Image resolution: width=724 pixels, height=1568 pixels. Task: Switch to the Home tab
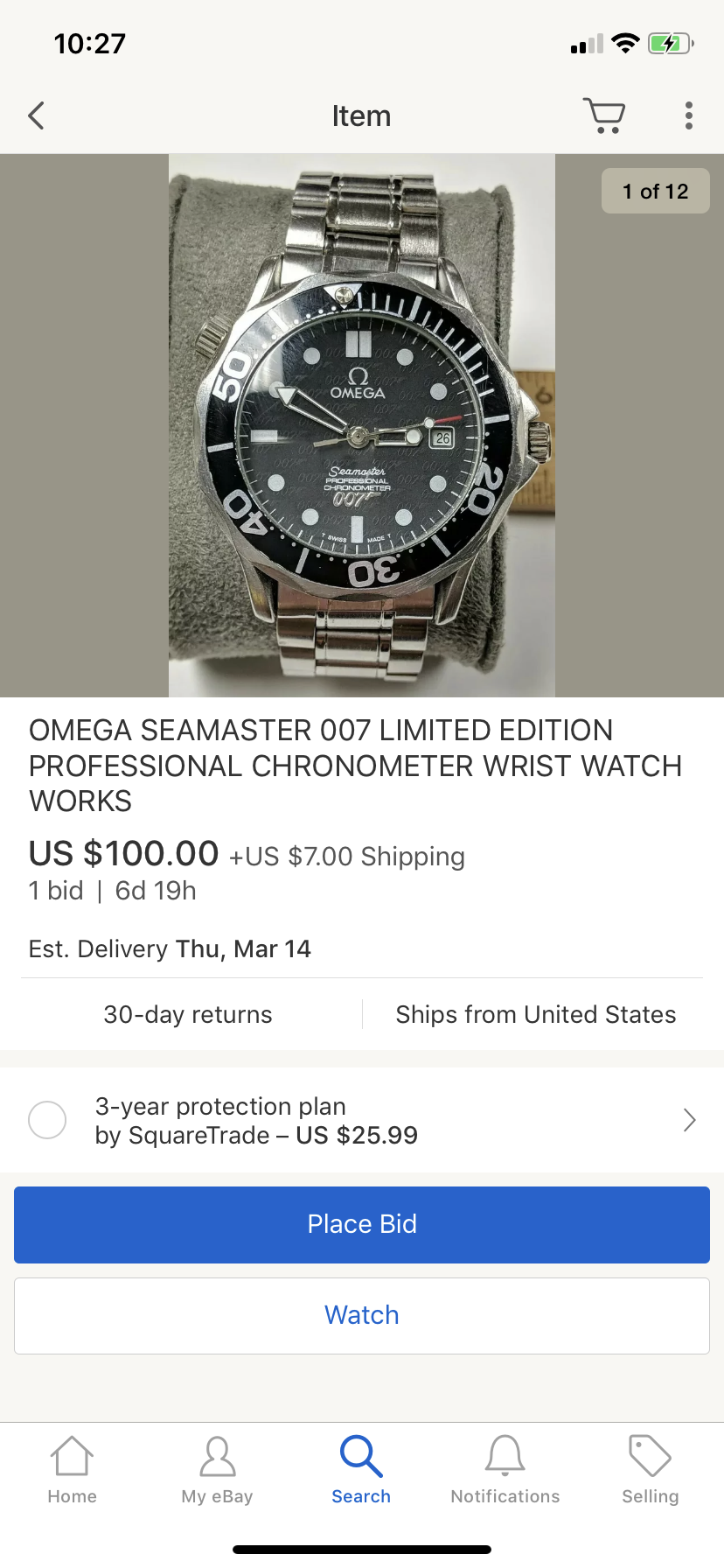pos(72,1470)
